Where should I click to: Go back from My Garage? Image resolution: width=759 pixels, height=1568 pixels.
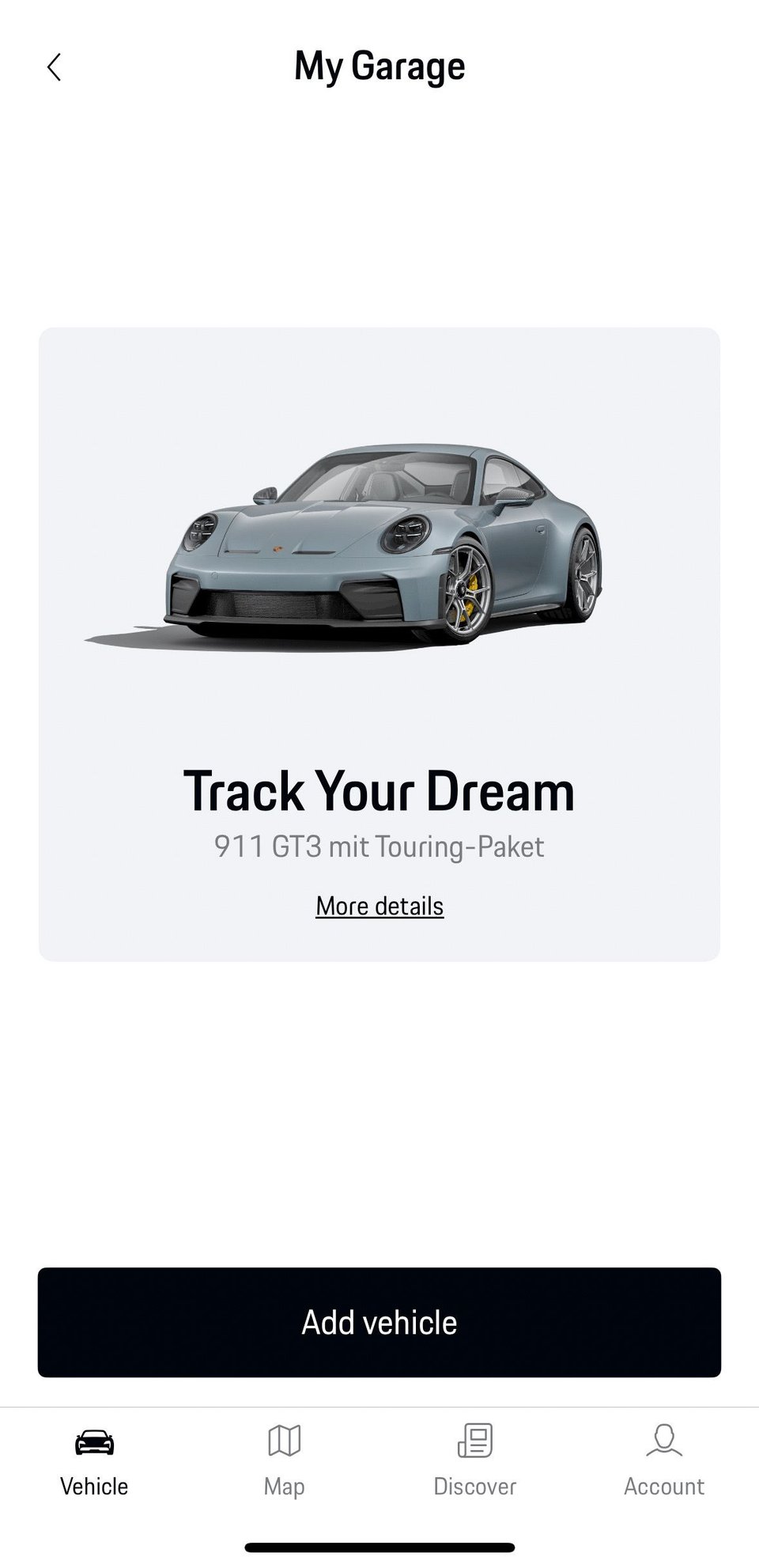(x=54, y=67)
